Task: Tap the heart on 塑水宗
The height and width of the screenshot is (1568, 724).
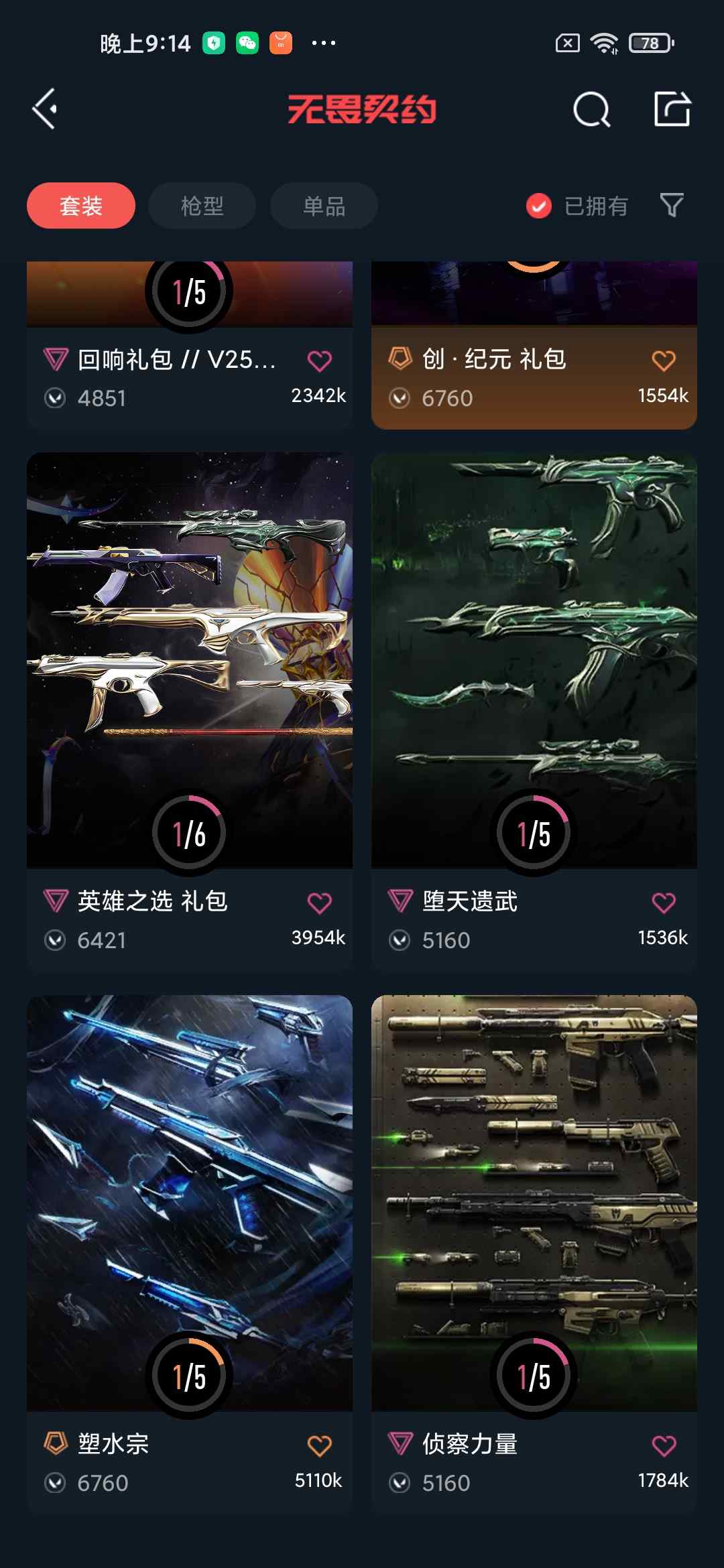Action: pos(320,1445)
